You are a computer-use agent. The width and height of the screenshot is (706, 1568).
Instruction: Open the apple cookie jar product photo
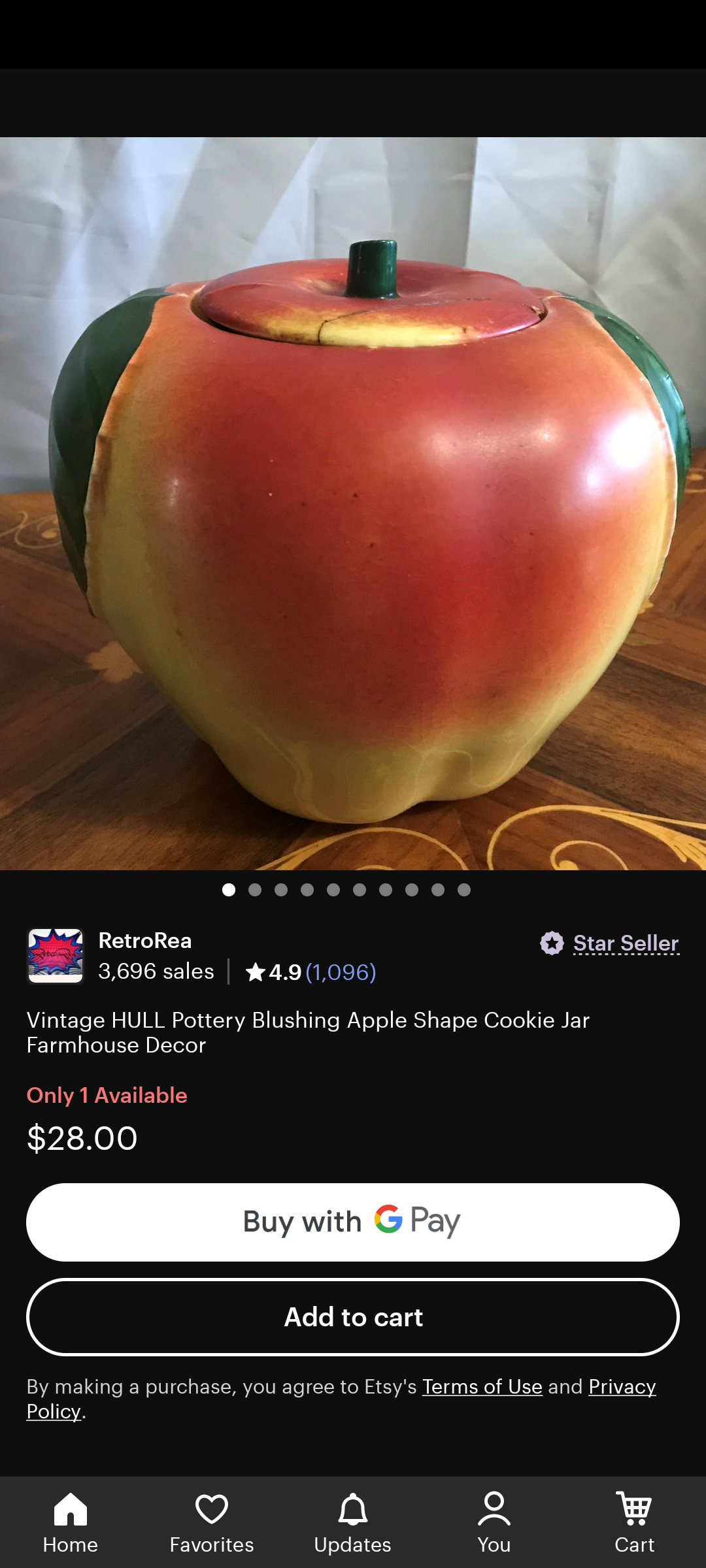(353, 503)
